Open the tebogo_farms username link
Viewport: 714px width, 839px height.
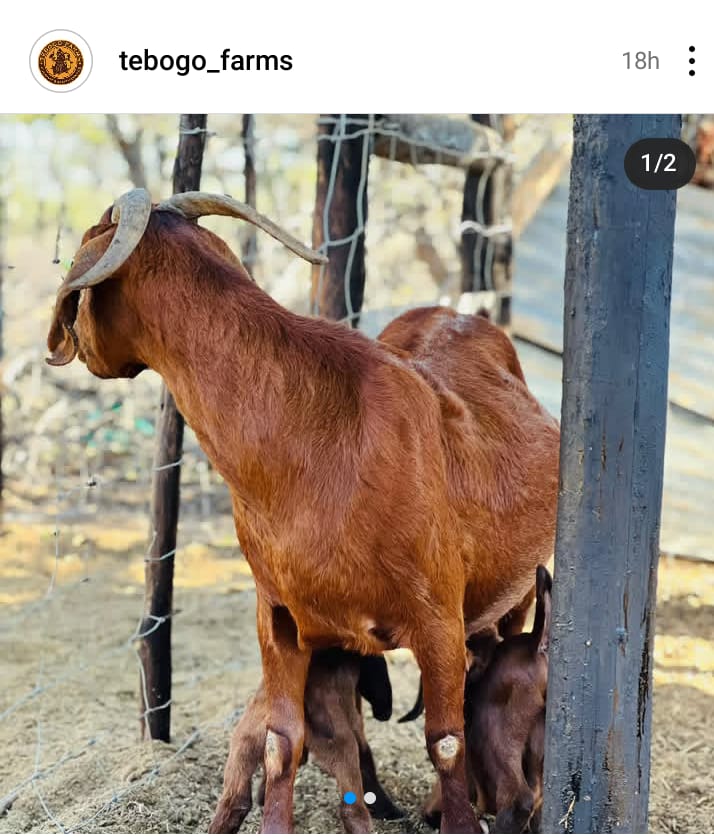pos(205,61)
